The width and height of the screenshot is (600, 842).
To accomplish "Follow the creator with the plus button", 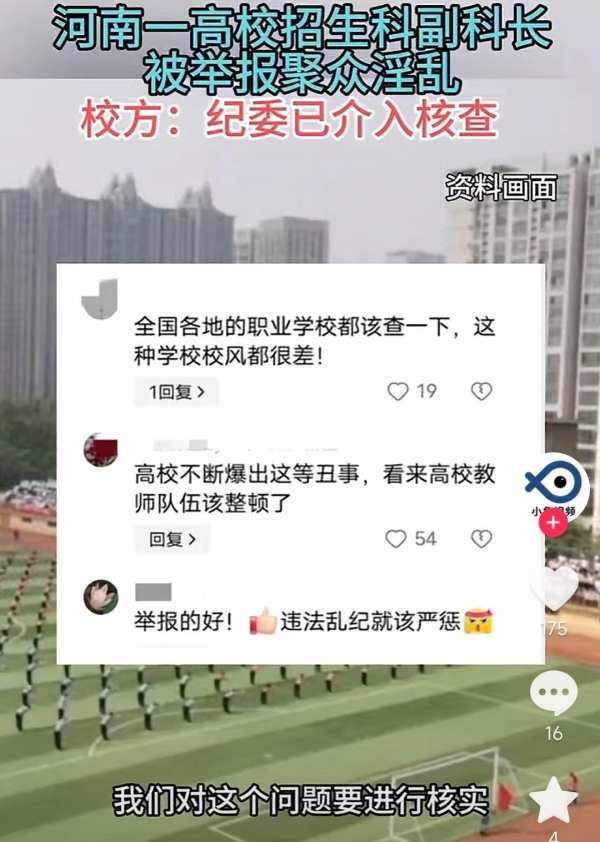I will pos(553,526).
